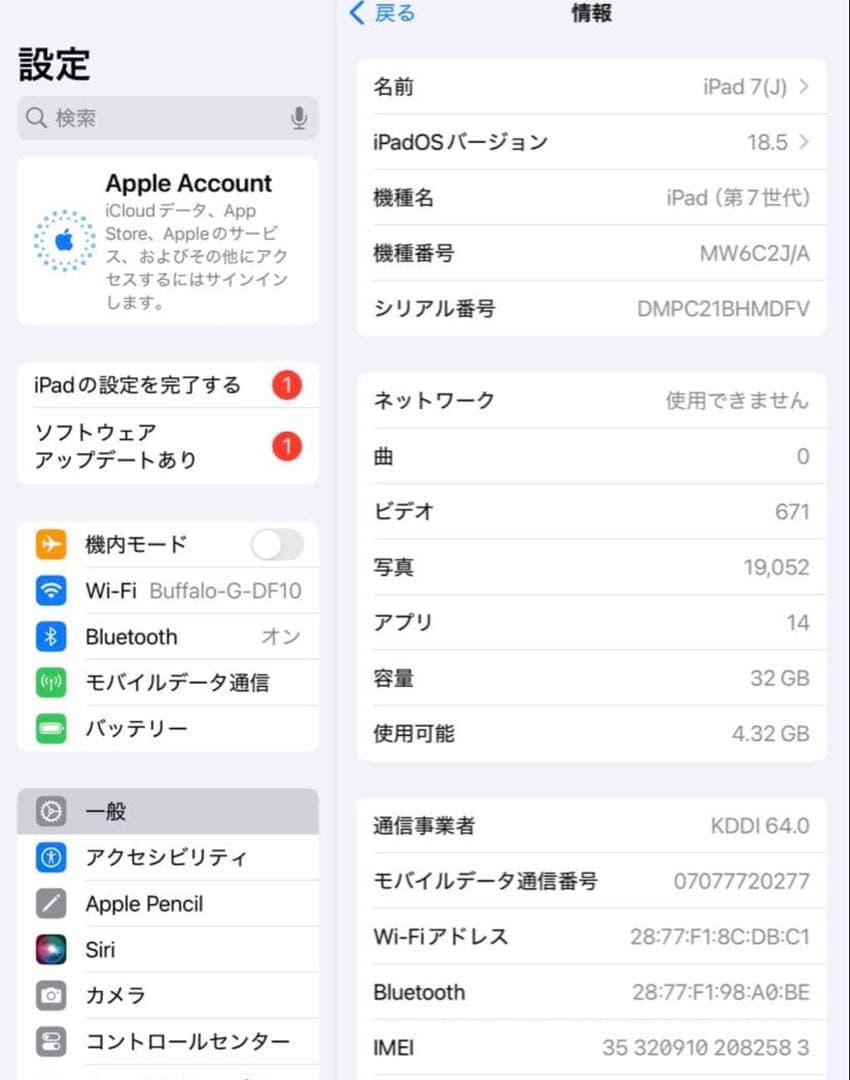Click the コントロールセンター toggles icon
Image resolution: width=850 pixels, height=1080 pixels.
point(51,1041)
